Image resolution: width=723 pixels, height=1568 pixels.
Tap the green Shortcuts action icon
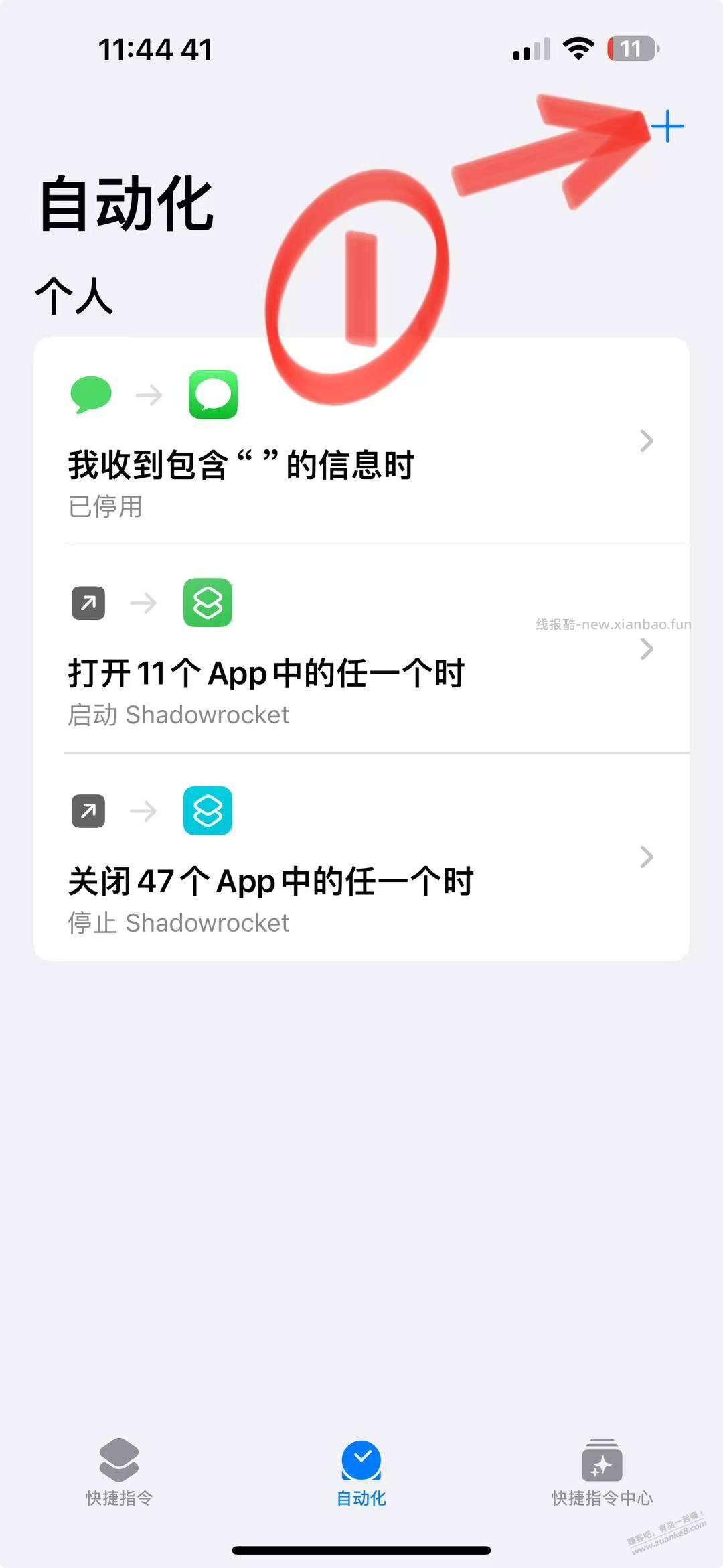[x=208, y=603]
